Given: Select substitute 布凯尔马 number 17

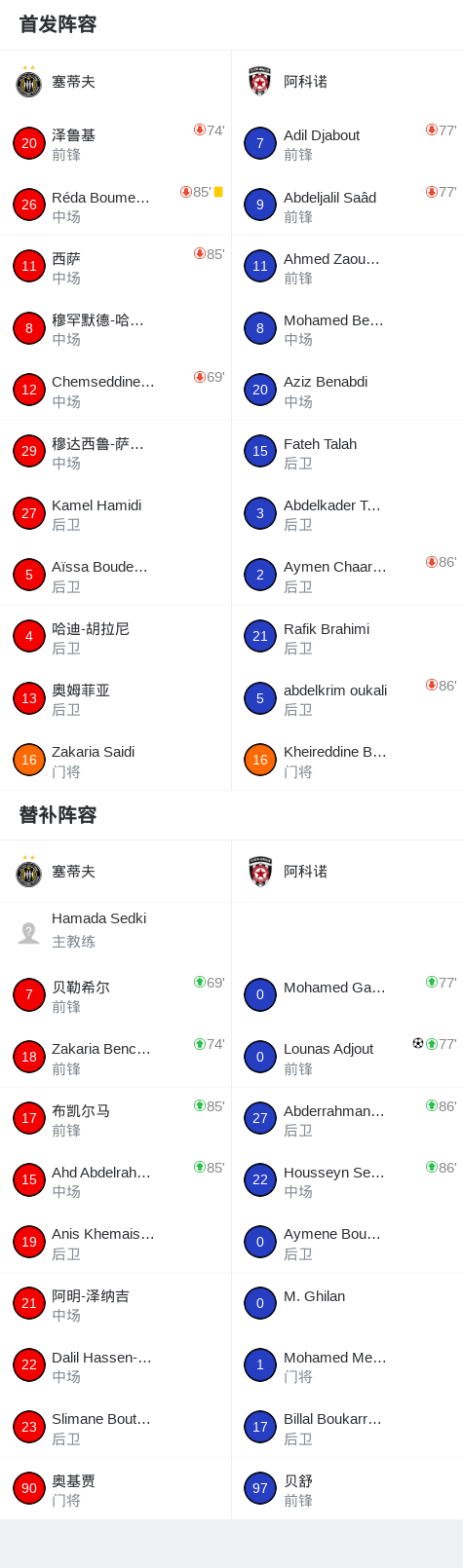Looking at the screenshot, I should pos(115,1119).
